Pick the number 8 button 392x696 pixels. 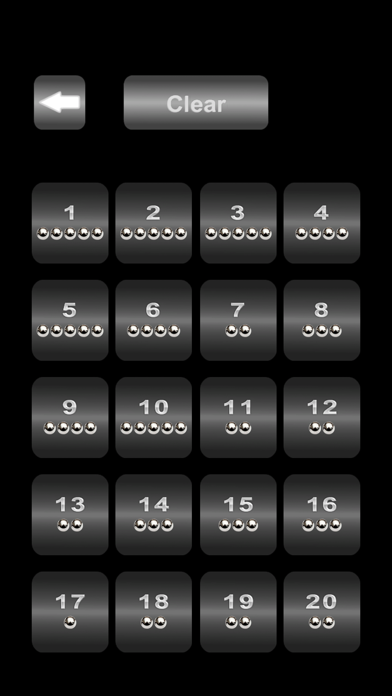coord(322,320)
